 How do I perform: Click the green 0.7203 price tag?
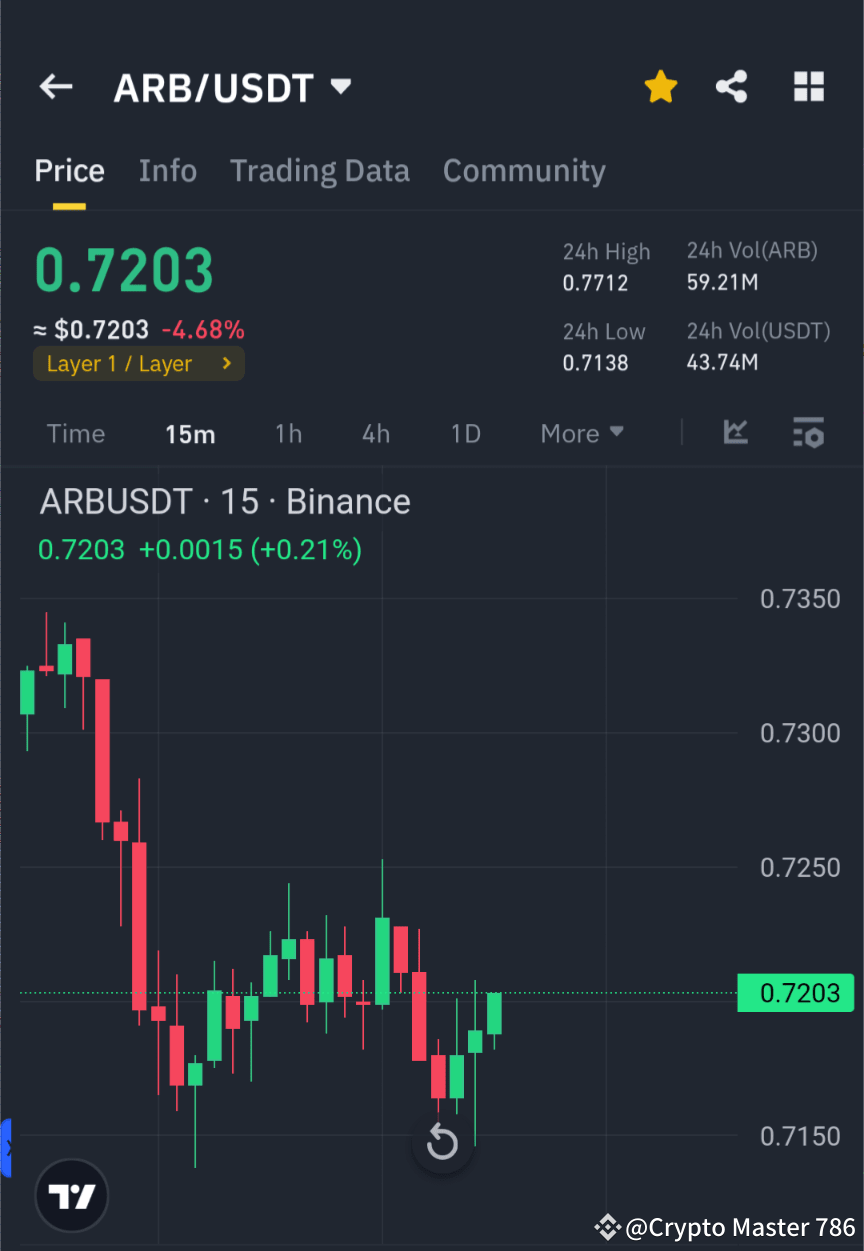click(x=795, y=993)
